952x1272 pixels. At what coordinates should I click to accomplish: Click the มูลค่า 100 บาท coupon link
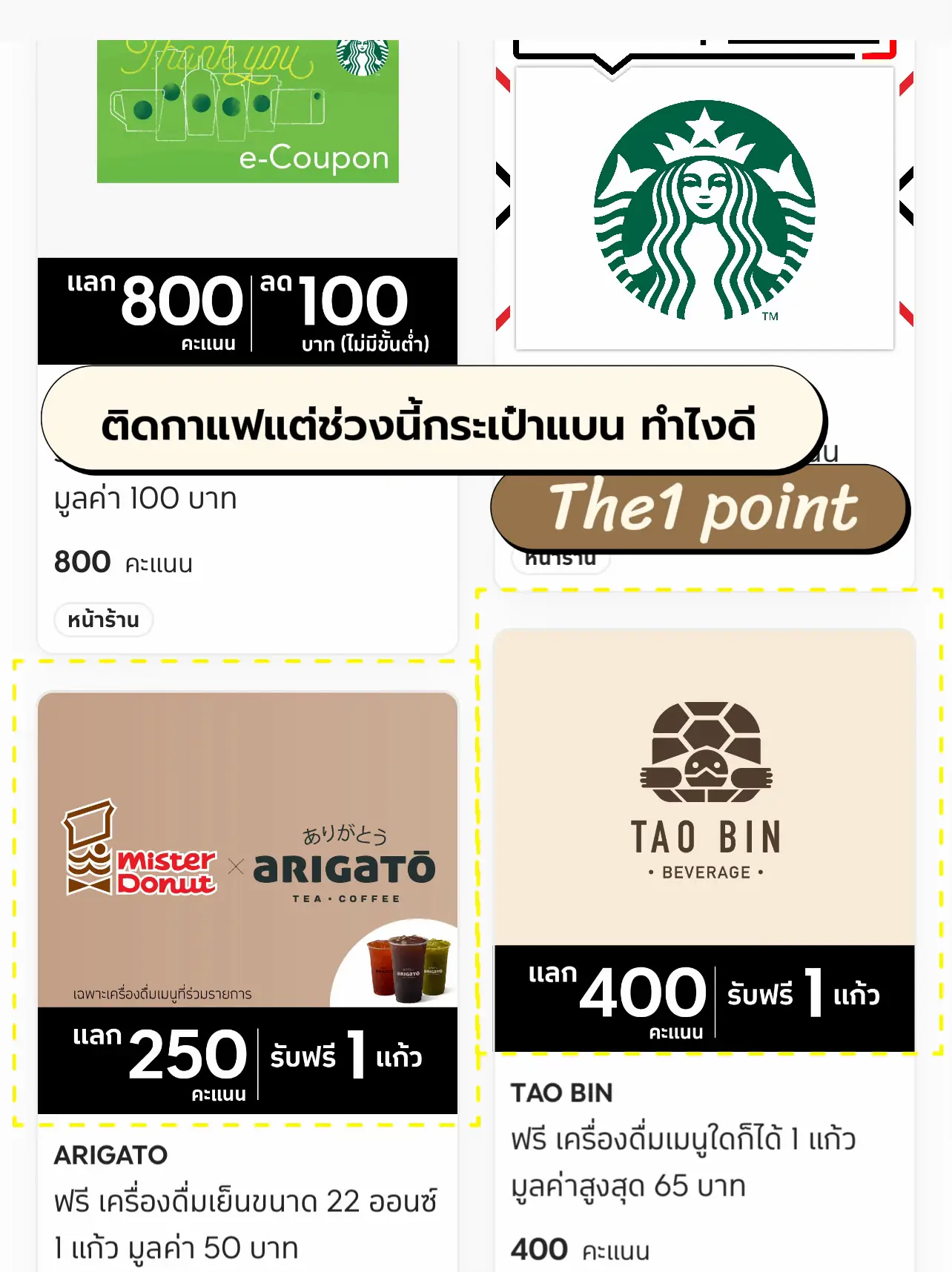145,498
